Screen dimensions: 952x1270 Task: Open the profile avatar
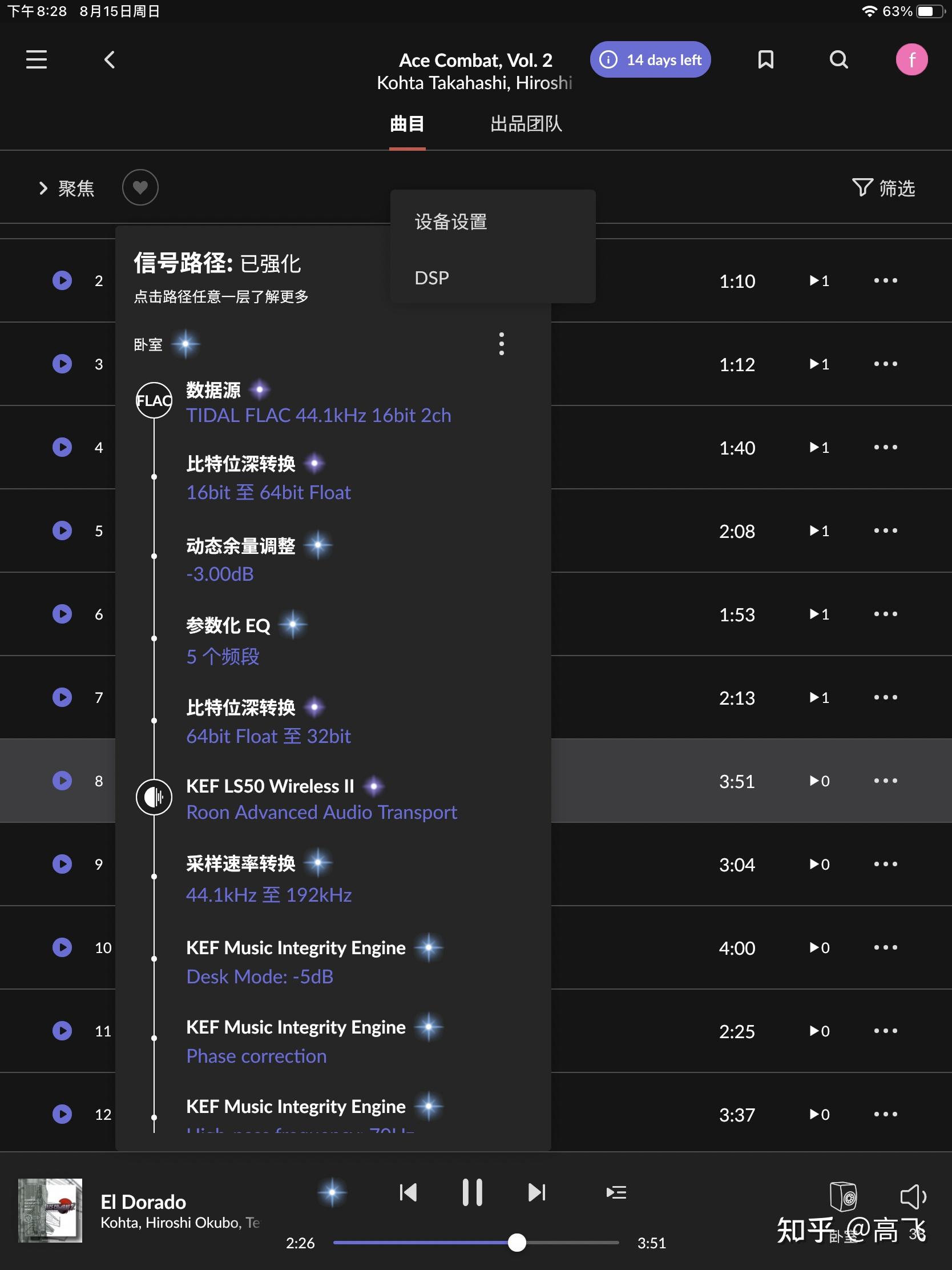click(x=911, y=60)
